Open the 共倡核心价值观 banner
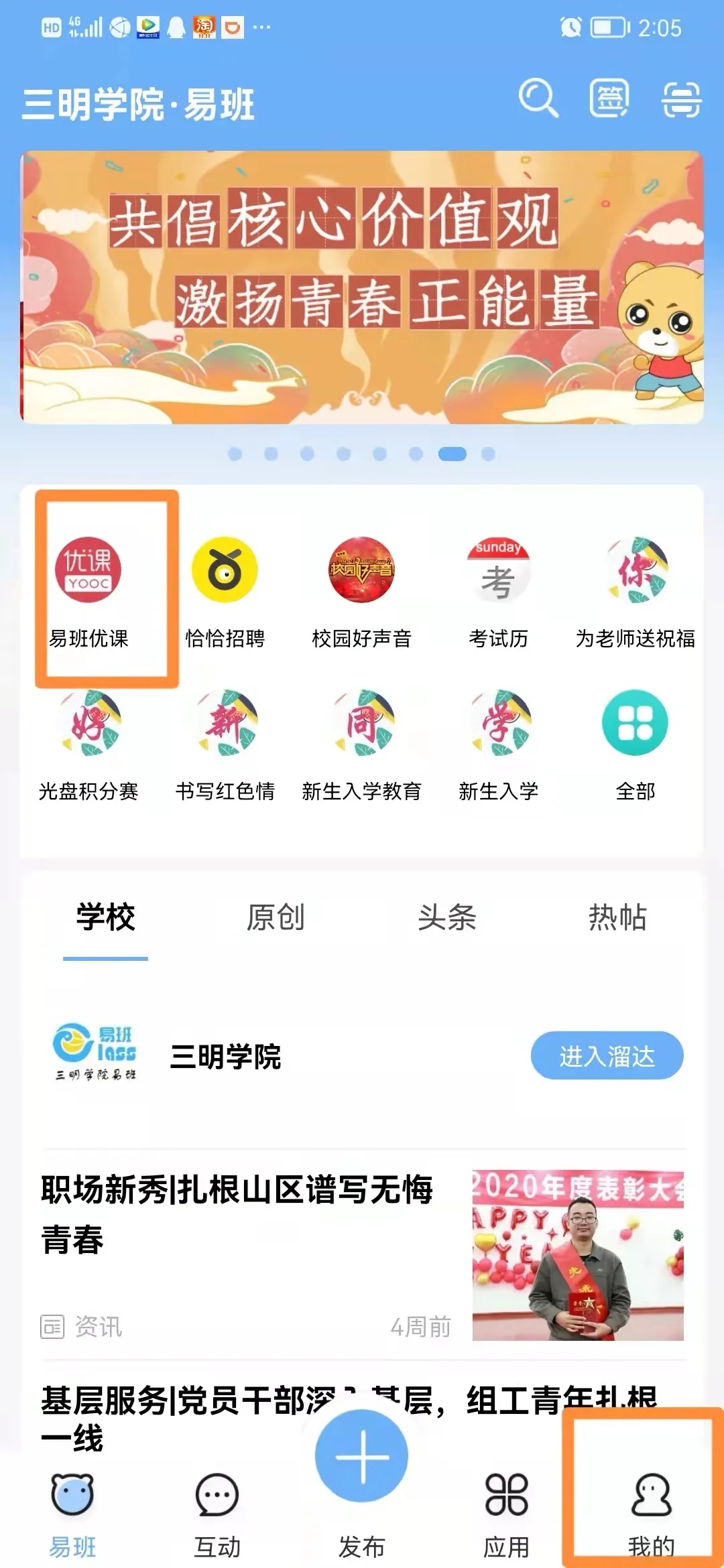 tap(362, 287)
